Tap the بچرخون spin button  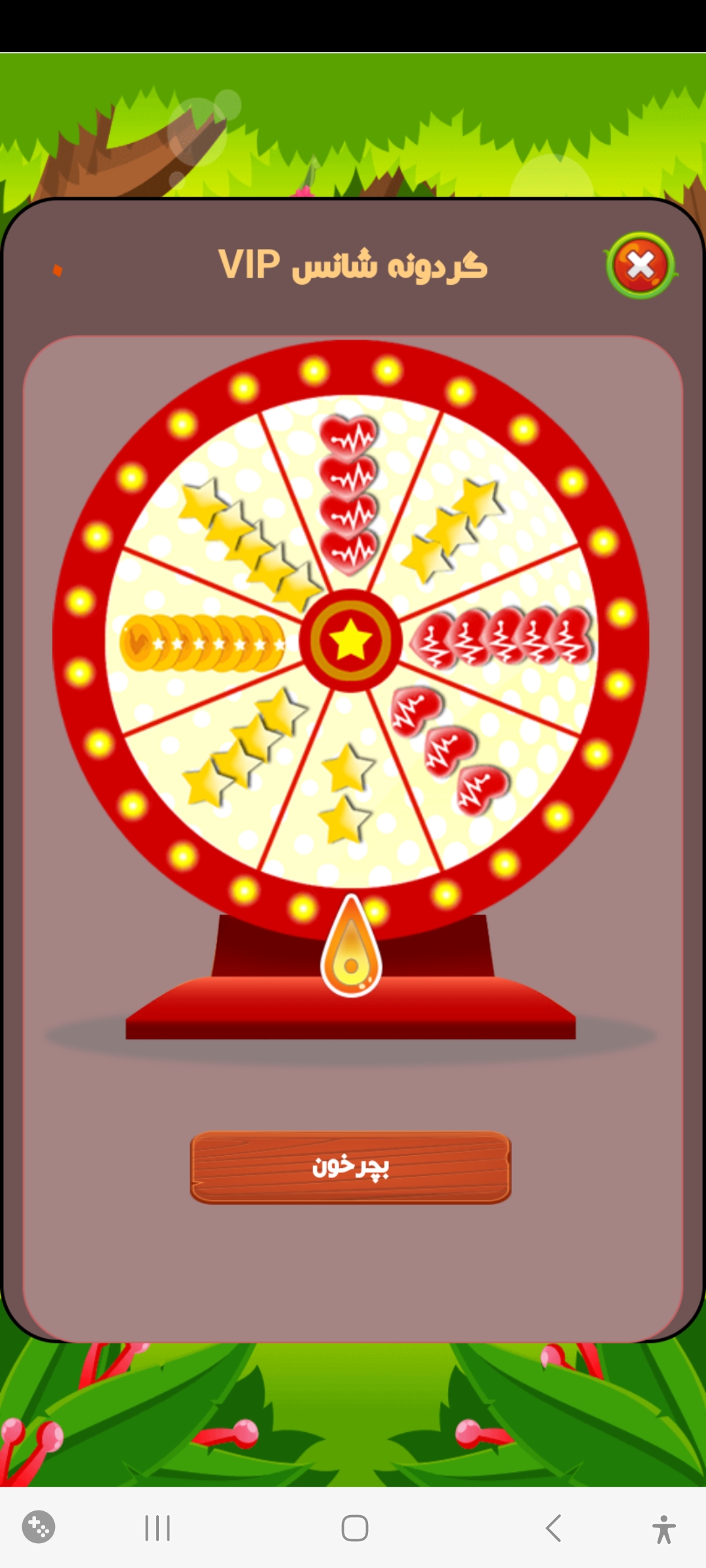(350, 1167)
